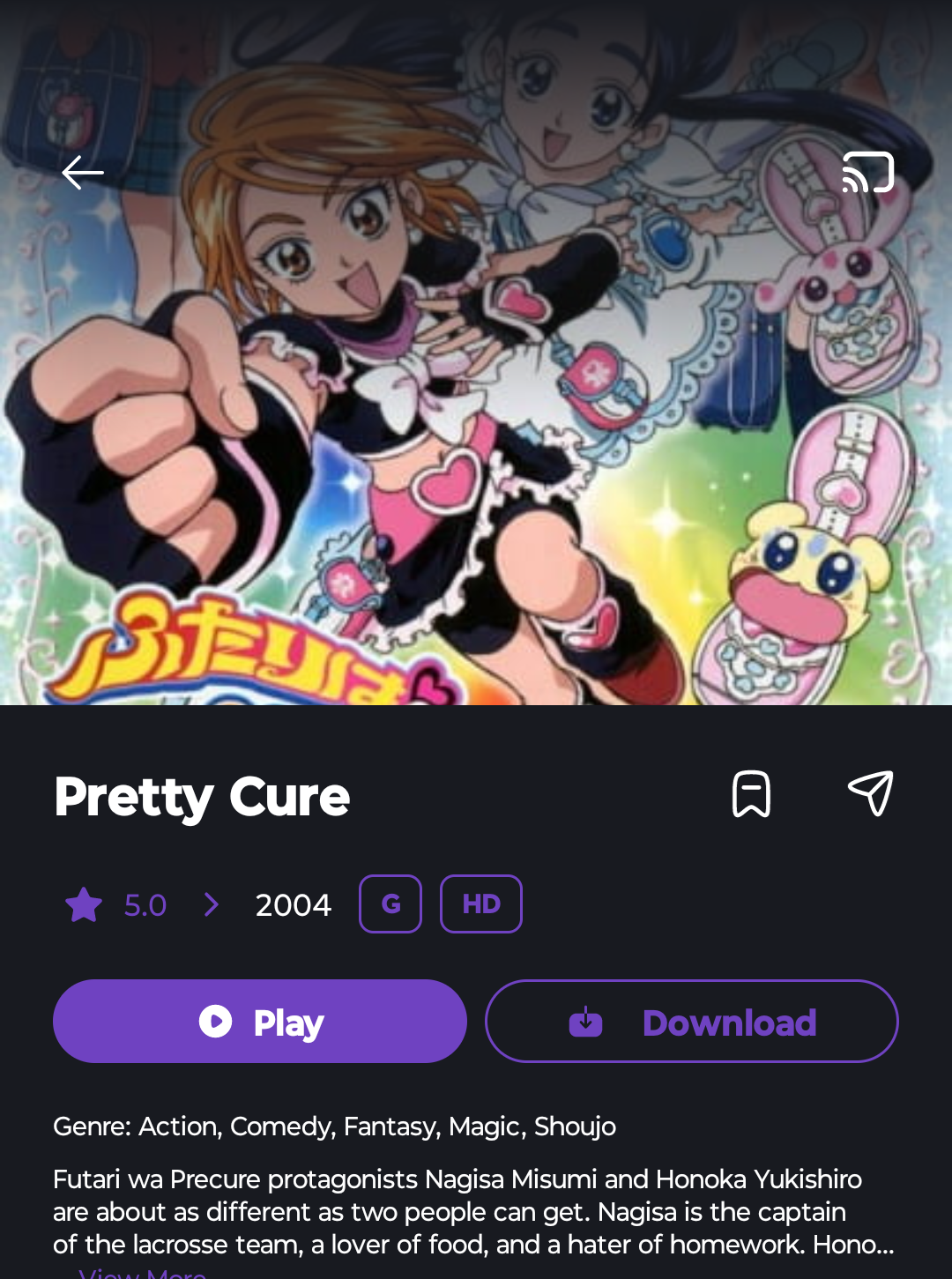Play Pretty Cure
This screenshot has width=952, height=1279.
tap(260, 1022)
